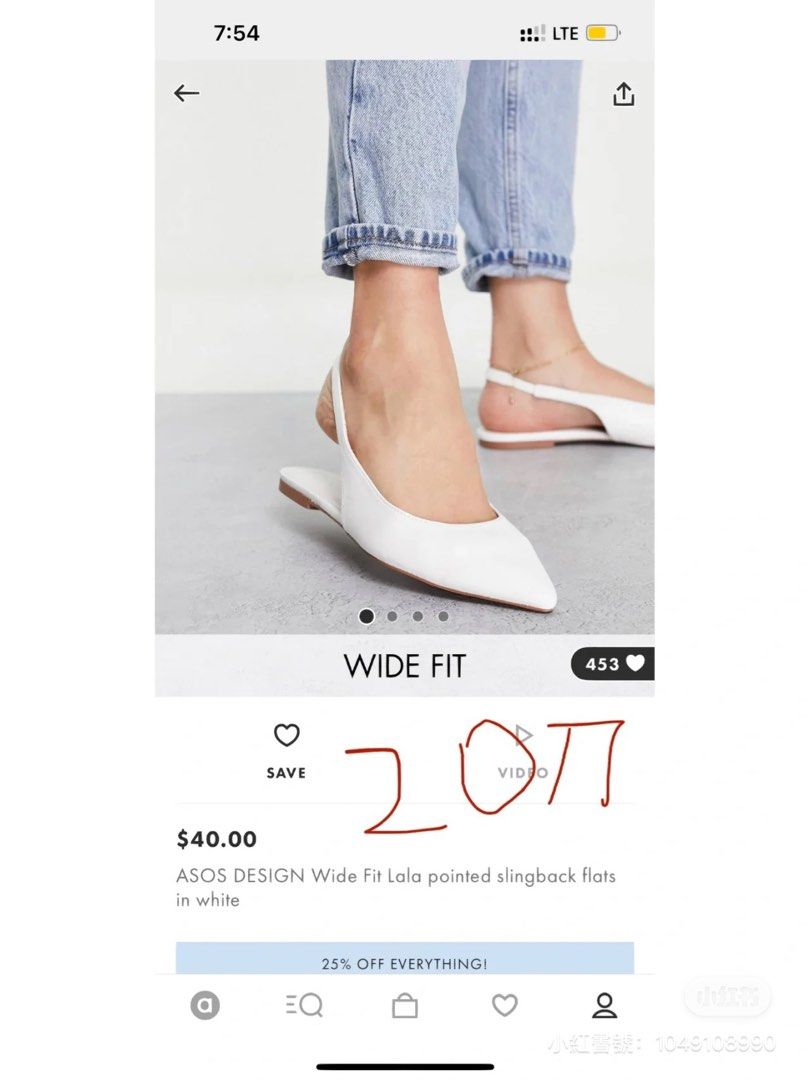The width and height of the screenshot is (810, 1080).
Task: Go back using the arrow
Action: tap(187, 93)
